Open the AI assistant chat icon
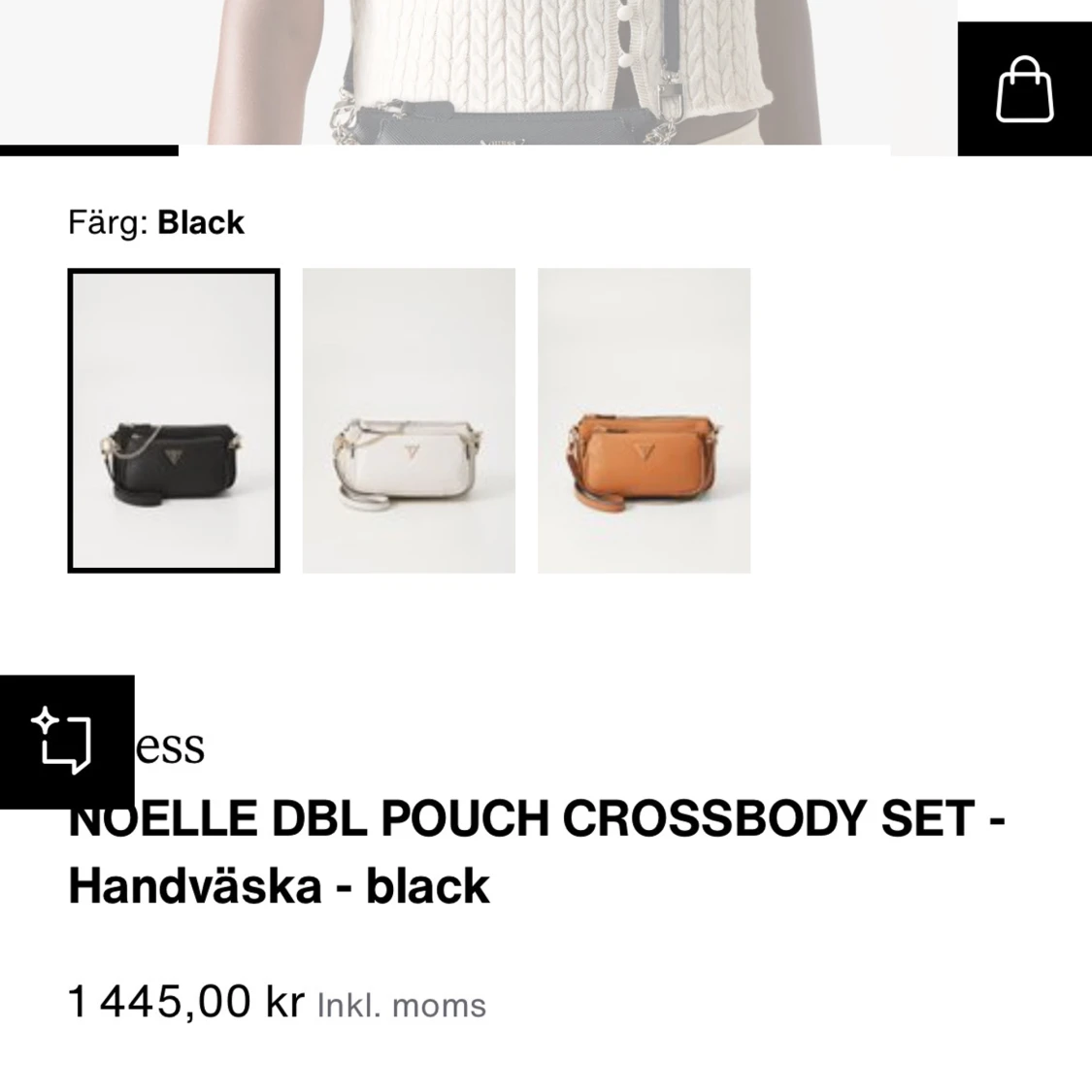Screen dimensions: 1092x1092 (x=66, y=742)
